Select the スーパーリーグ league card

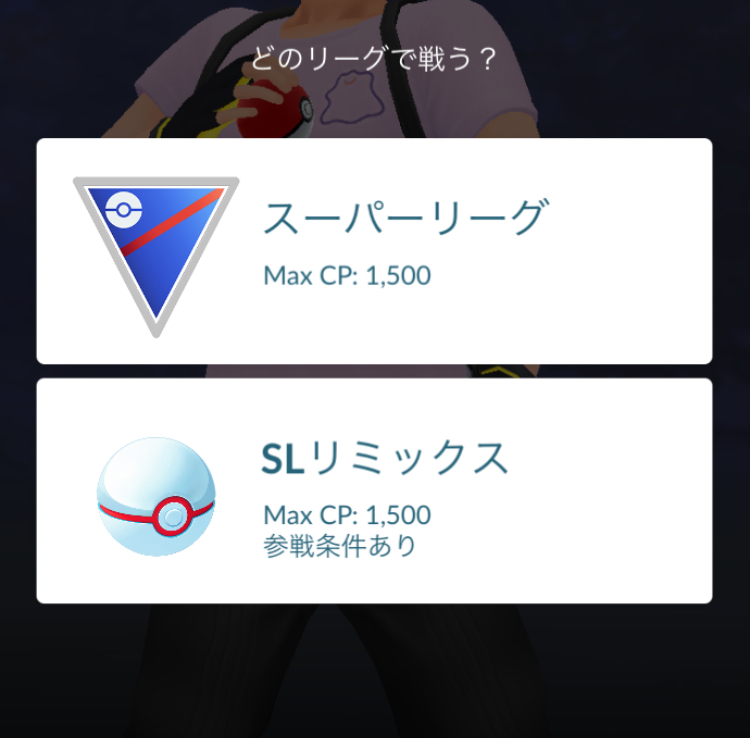[374, 251]
